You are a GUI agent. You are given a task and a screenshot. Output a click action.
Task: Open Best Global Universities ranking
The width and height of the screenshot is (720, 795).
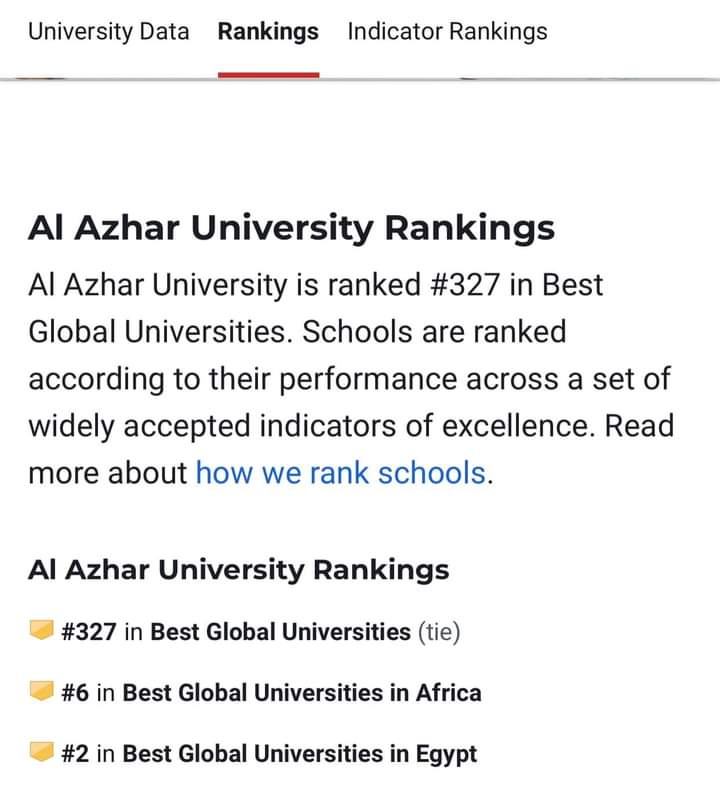click(x=280, y=632)
